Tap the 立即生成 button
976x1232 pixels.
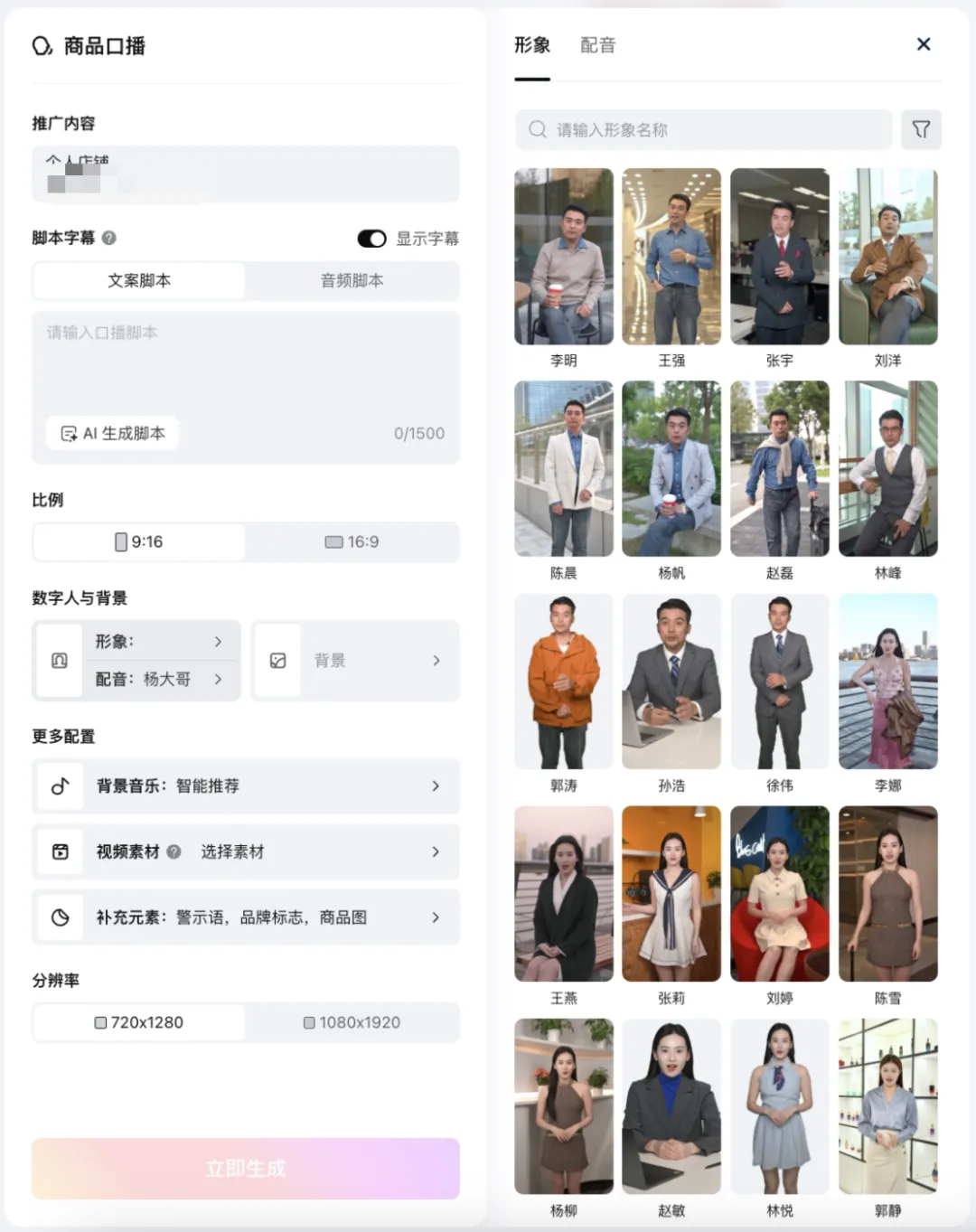click(x=246, y=1169)
